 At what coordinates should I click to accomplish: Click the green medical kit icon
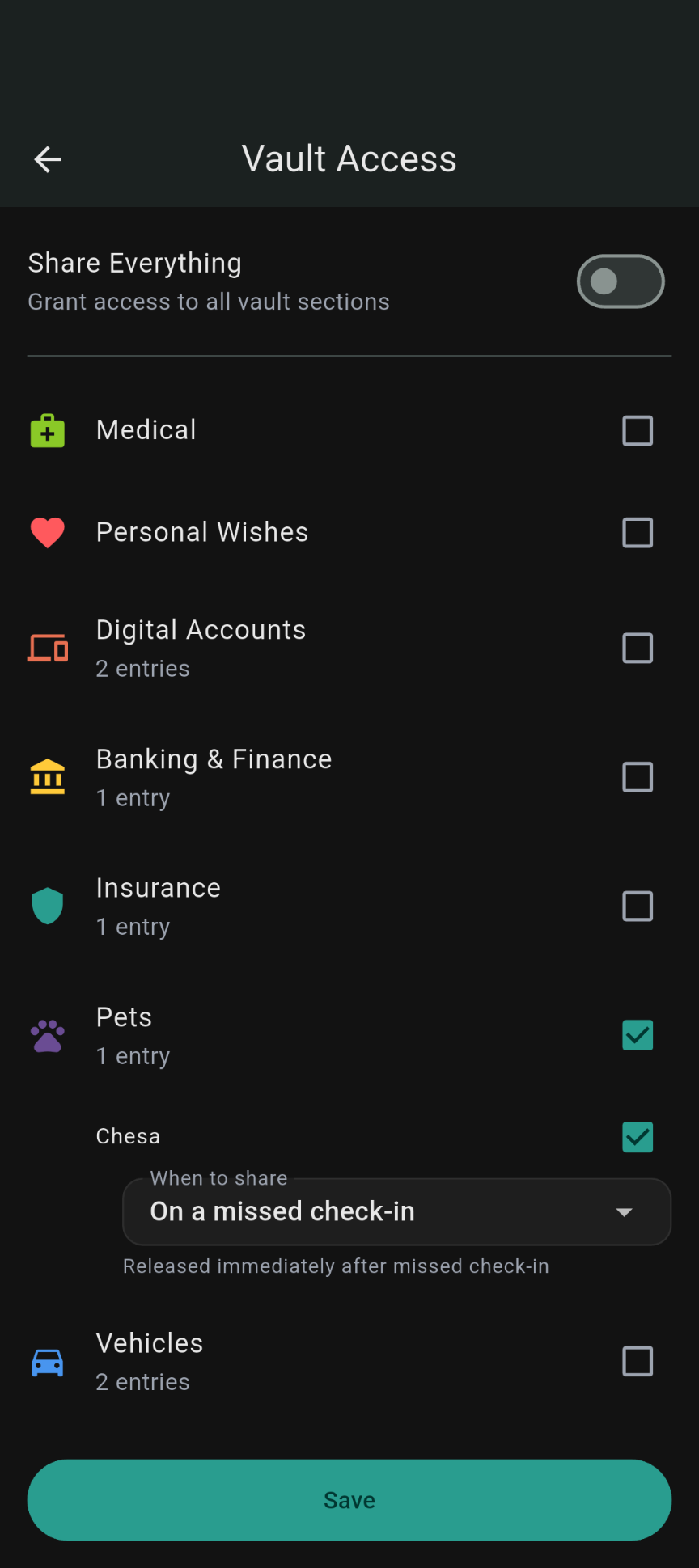(47, 430)
